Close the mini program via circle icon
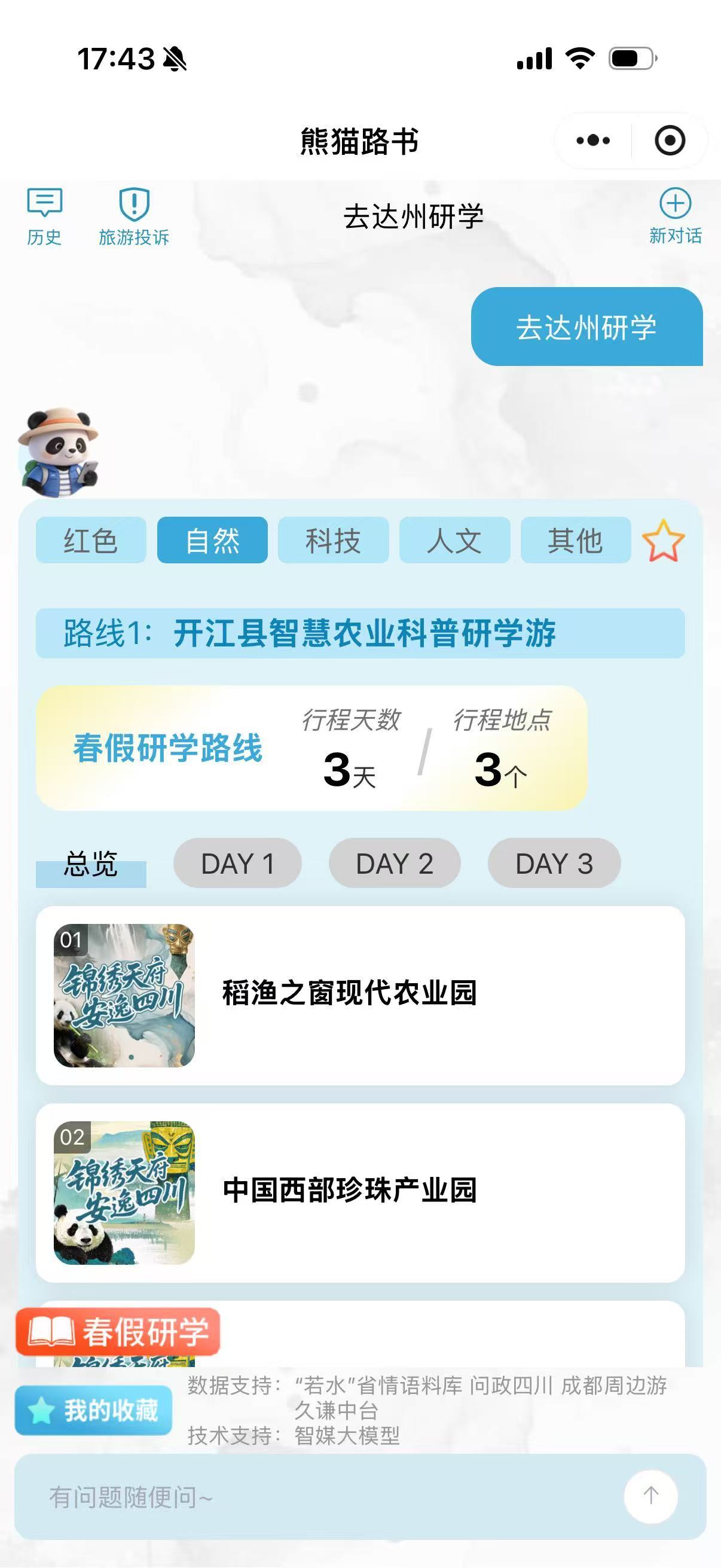Viewport: 721px width, 1568px height. 669,141
